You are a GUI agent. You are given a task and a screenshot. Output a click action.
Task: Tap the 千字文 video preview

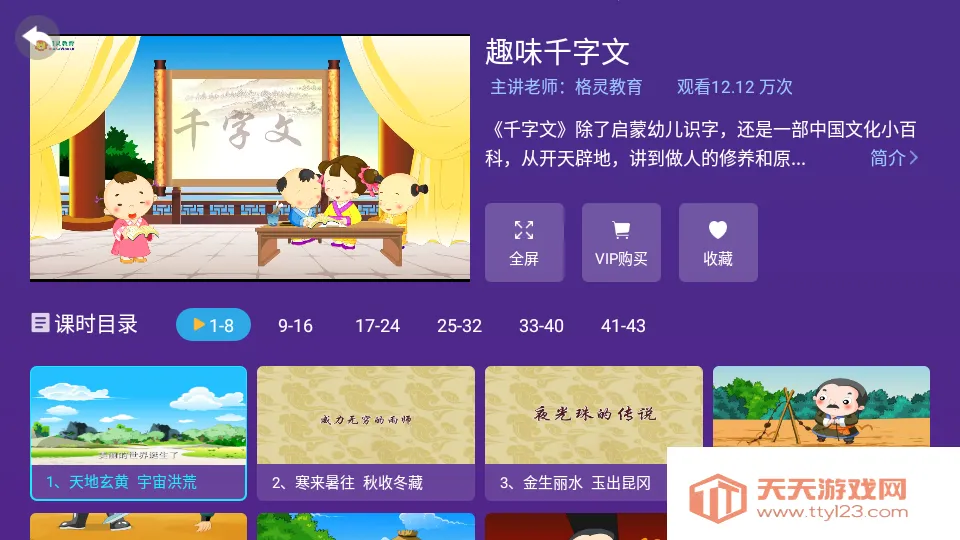point(250,160)
